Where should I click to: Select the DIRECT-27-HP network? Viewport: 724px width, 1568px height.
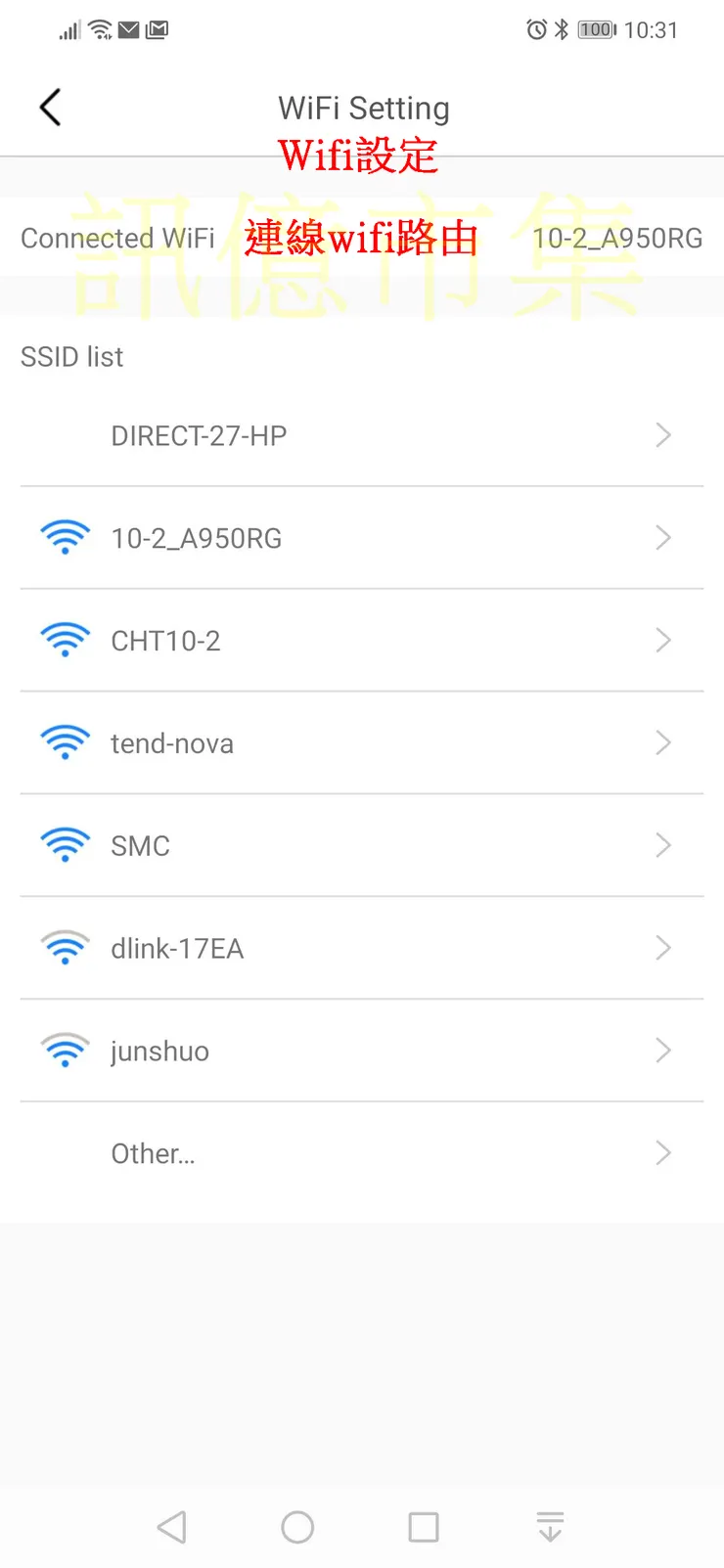coord(361,435)
